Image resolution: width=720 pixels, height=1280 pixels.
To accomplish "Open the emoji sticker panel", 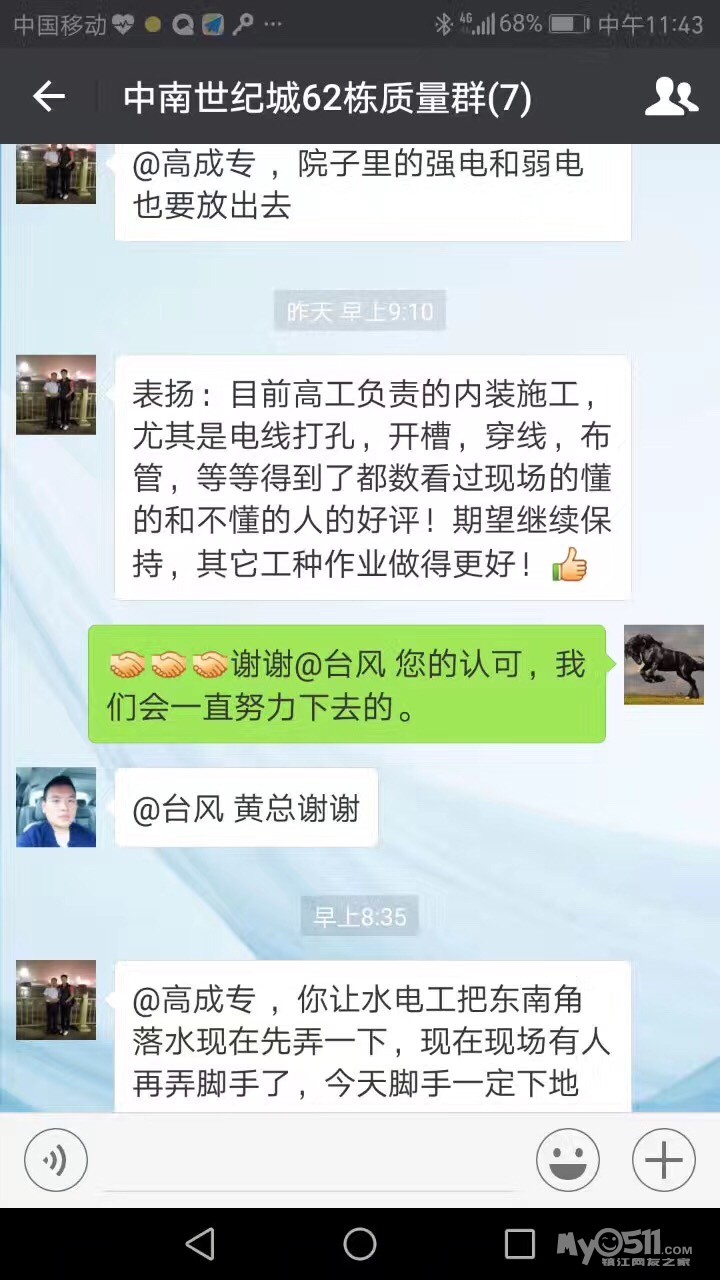I will click(567, 1161).
